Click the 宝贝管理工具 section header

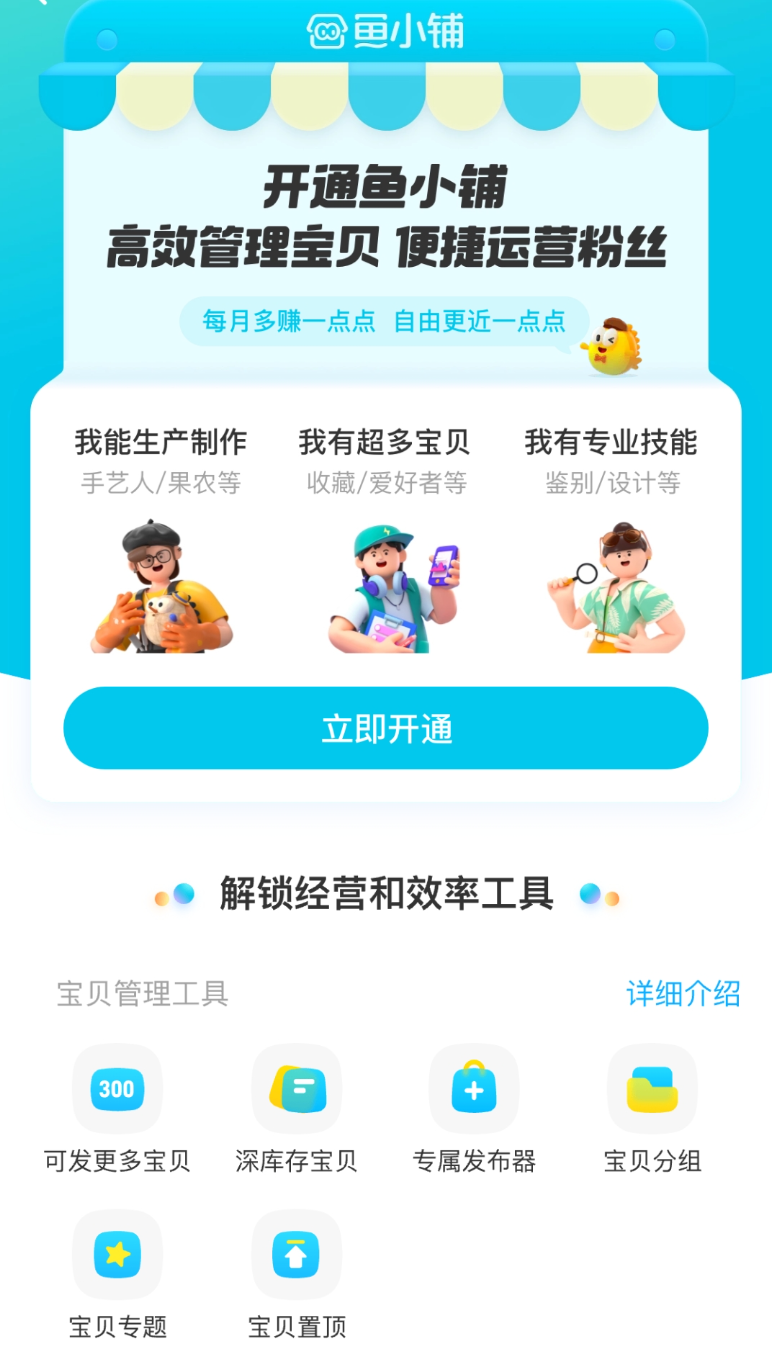coord(140,994)
